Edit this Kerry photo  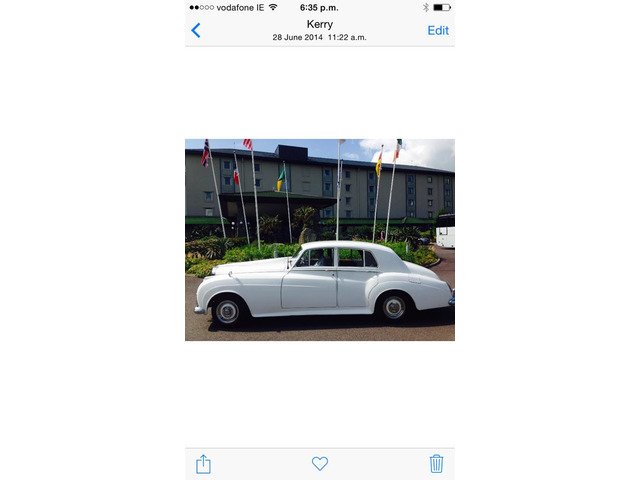(x=438, y=30)
